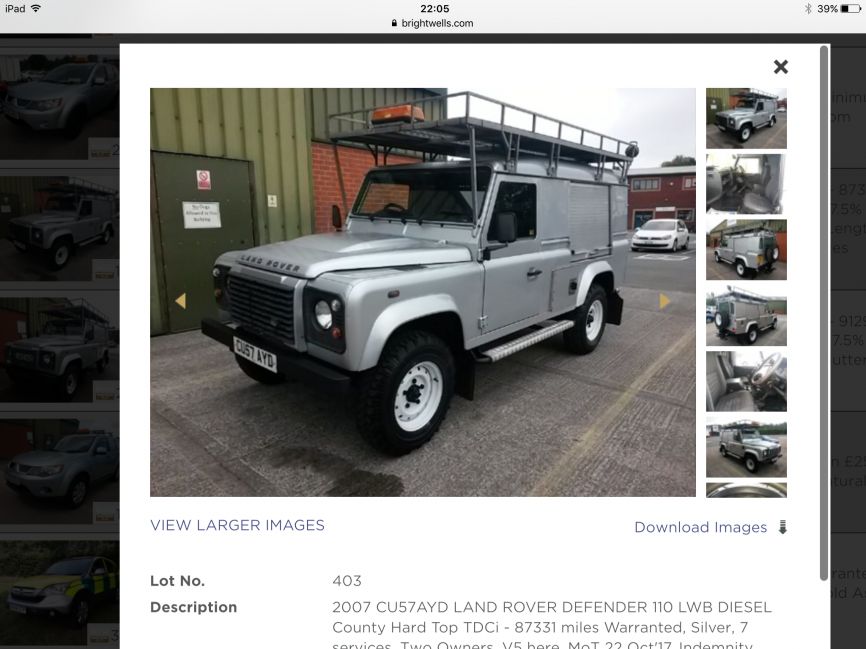Enlarge the main Land Rover Defender photo
The height and width of the screenshot is (649, 866).
click(x=422, y=292)
